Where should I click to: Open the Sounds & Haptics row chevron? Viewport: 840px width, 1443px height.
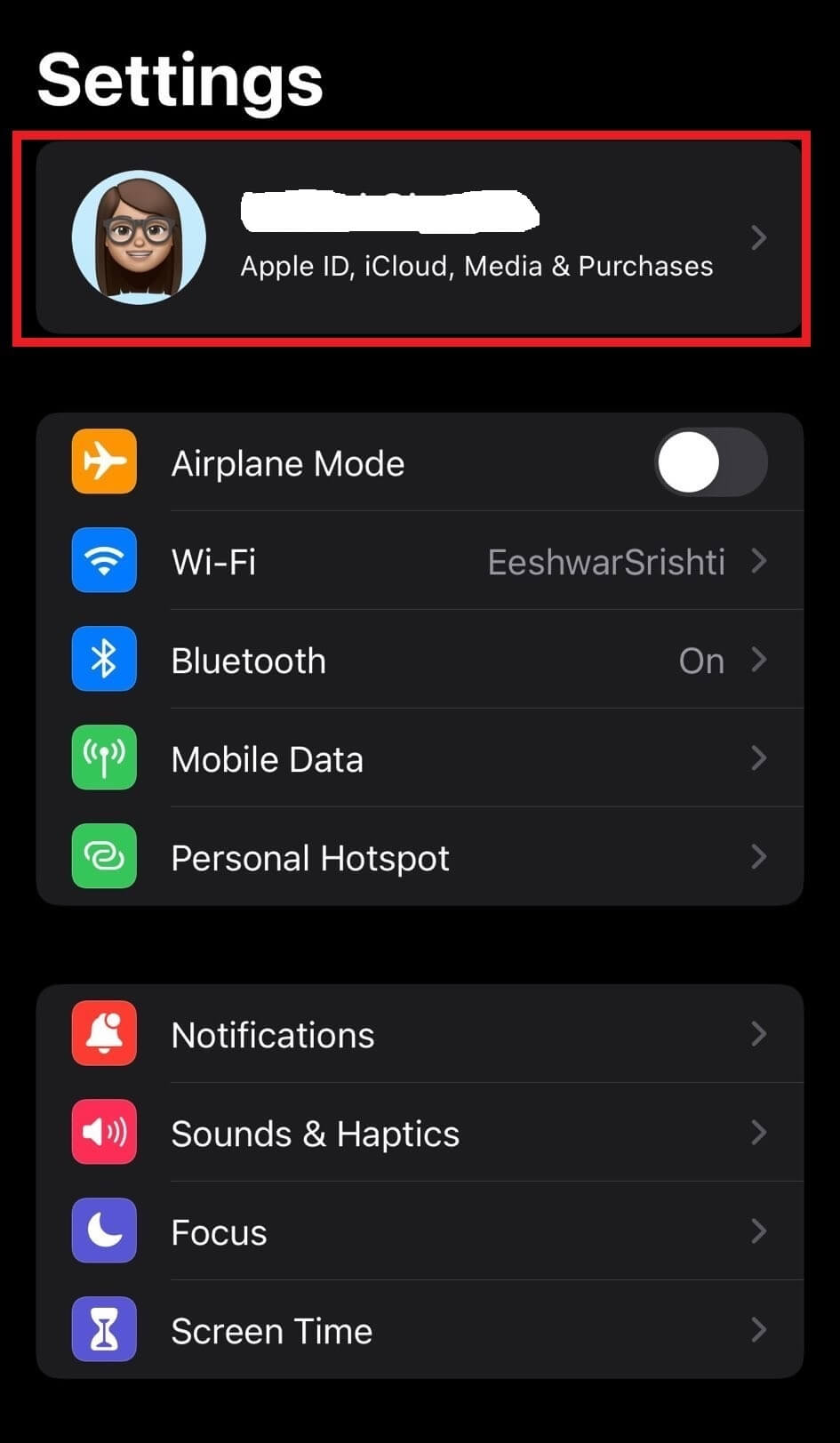760,1132
